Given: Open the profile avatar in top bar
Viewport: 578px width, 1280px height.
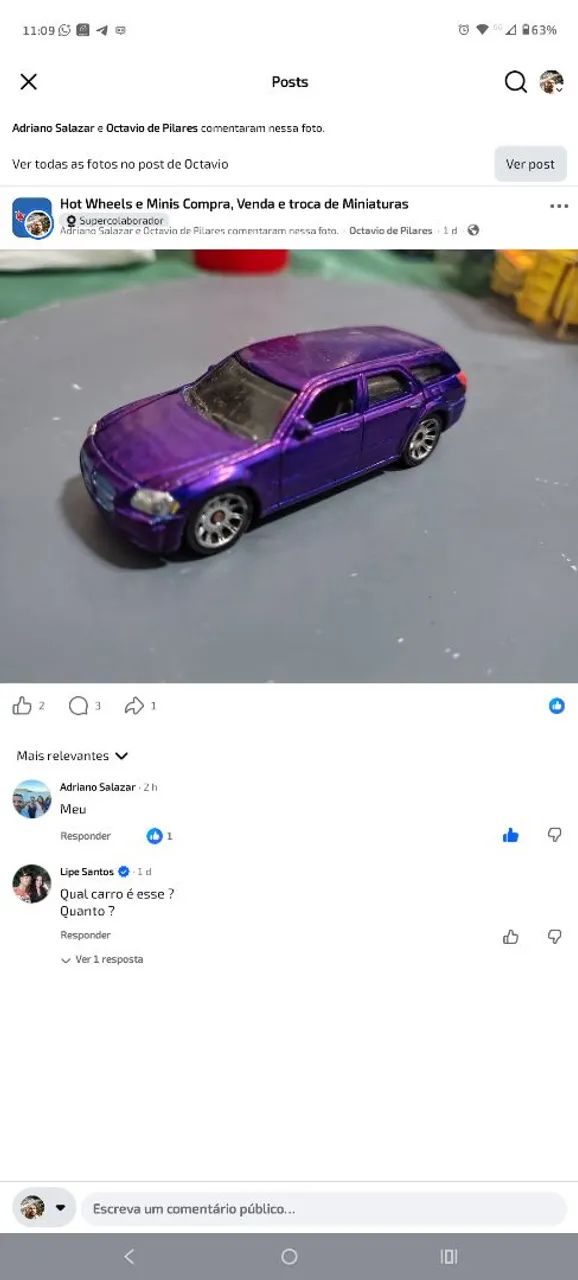Looking at the screenshot, I should tap(551, 82).
